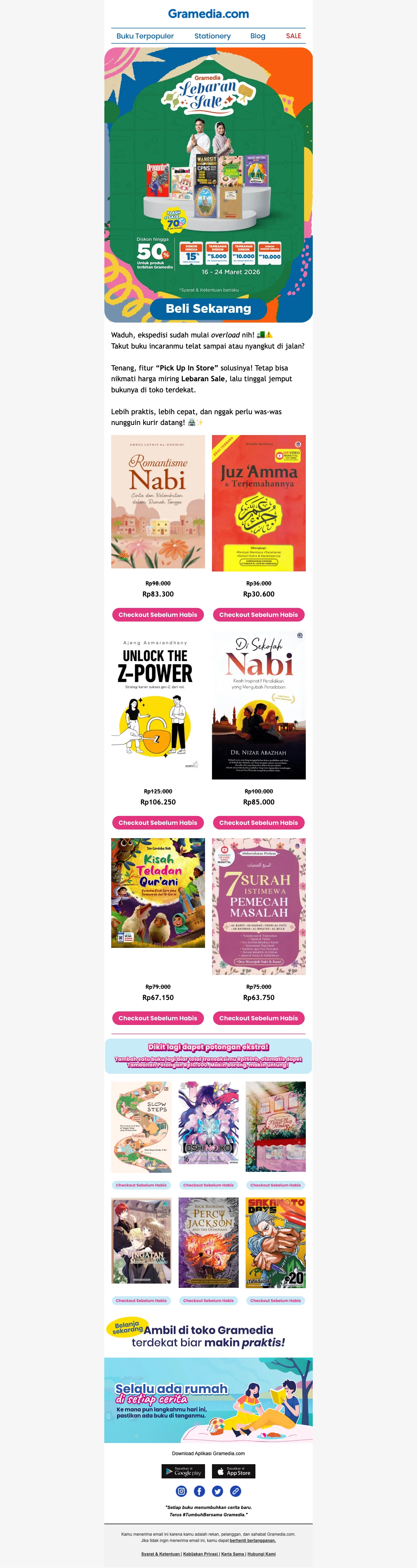Image resolution: width=417 pixels, height=1568 pixels.
Task: Open the Slow Steps book cover
Action: click(x=141, y=1127)
